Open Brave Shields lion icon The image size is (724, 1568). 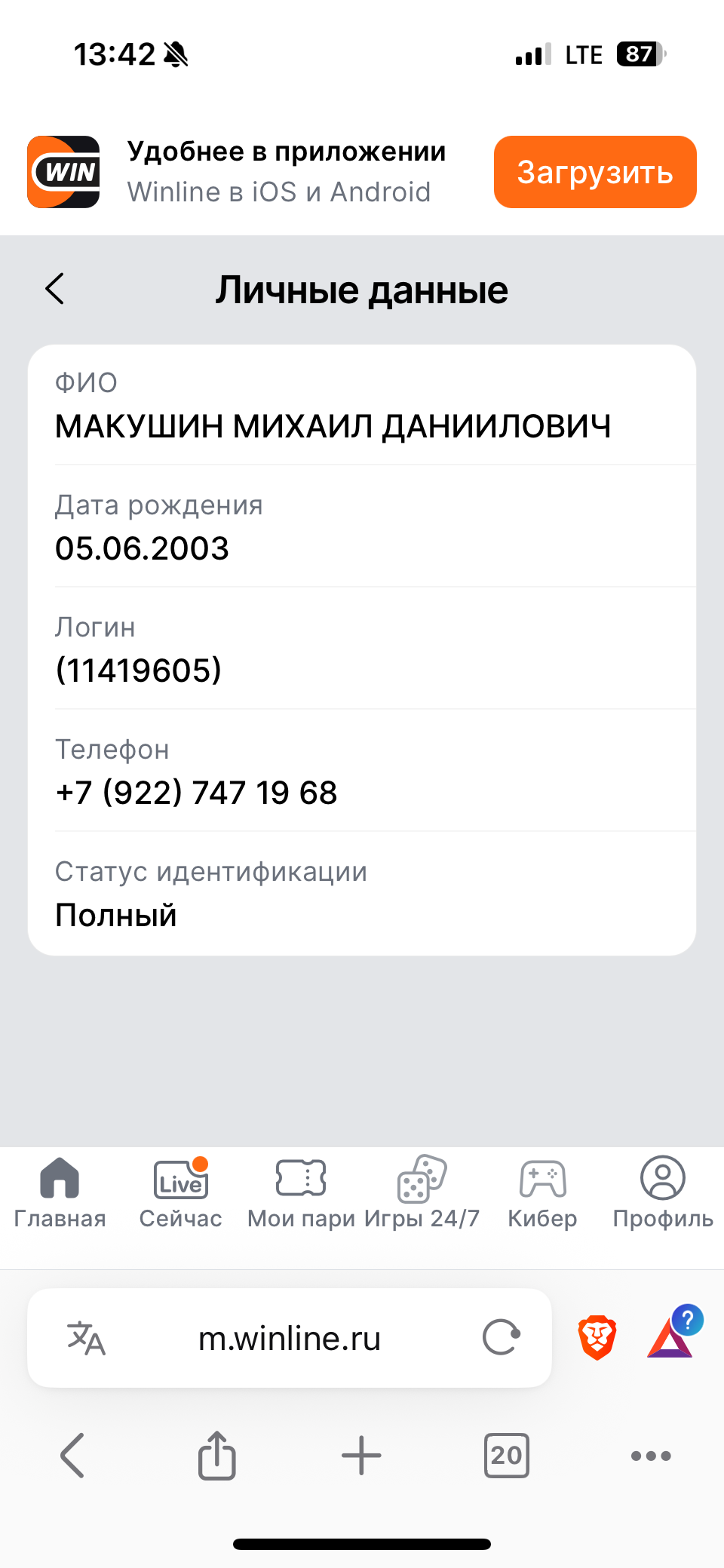click(x=597, y=1337)
